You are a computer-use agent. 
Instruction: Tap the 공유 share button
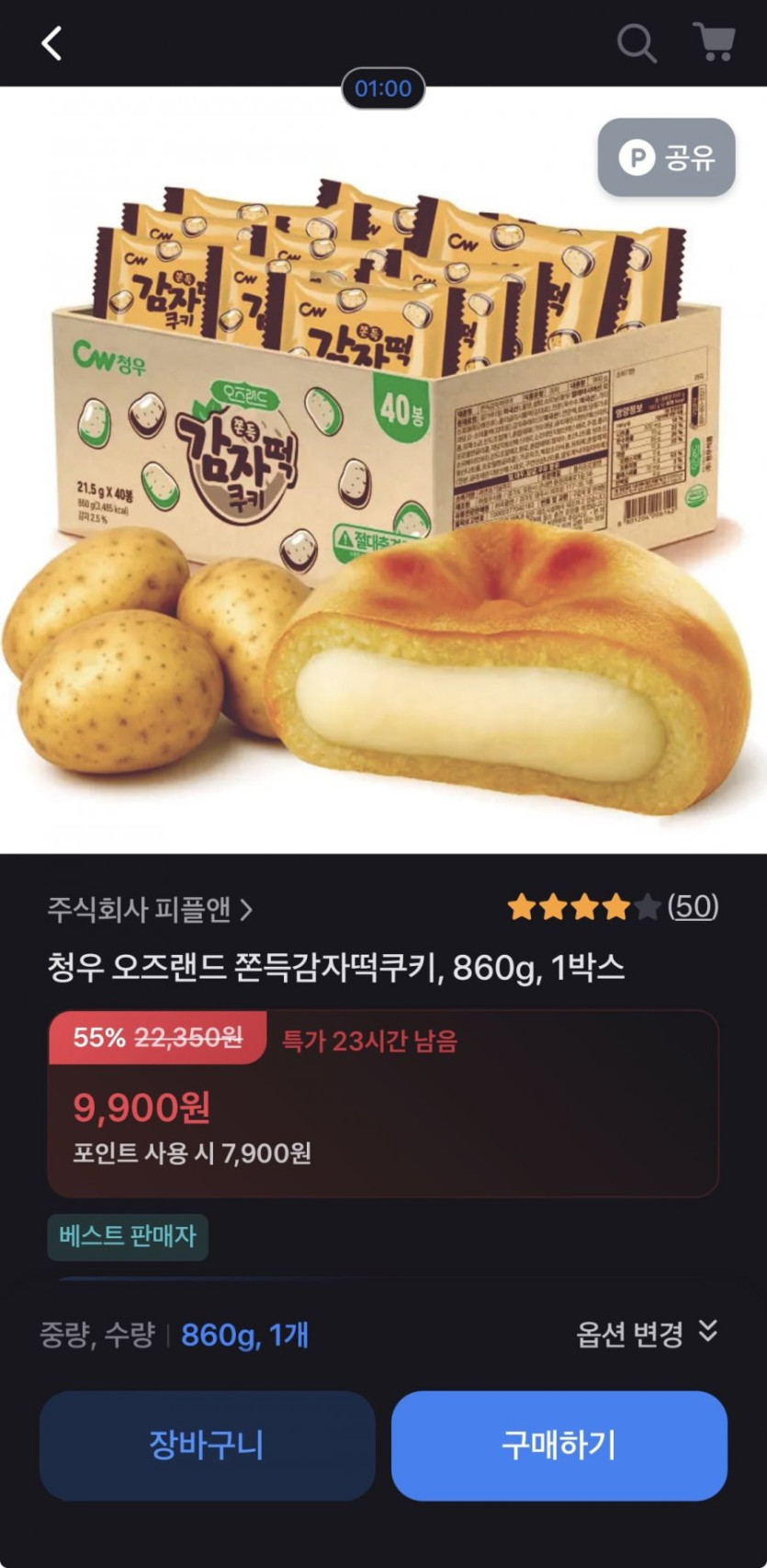(x=667, y=157)
